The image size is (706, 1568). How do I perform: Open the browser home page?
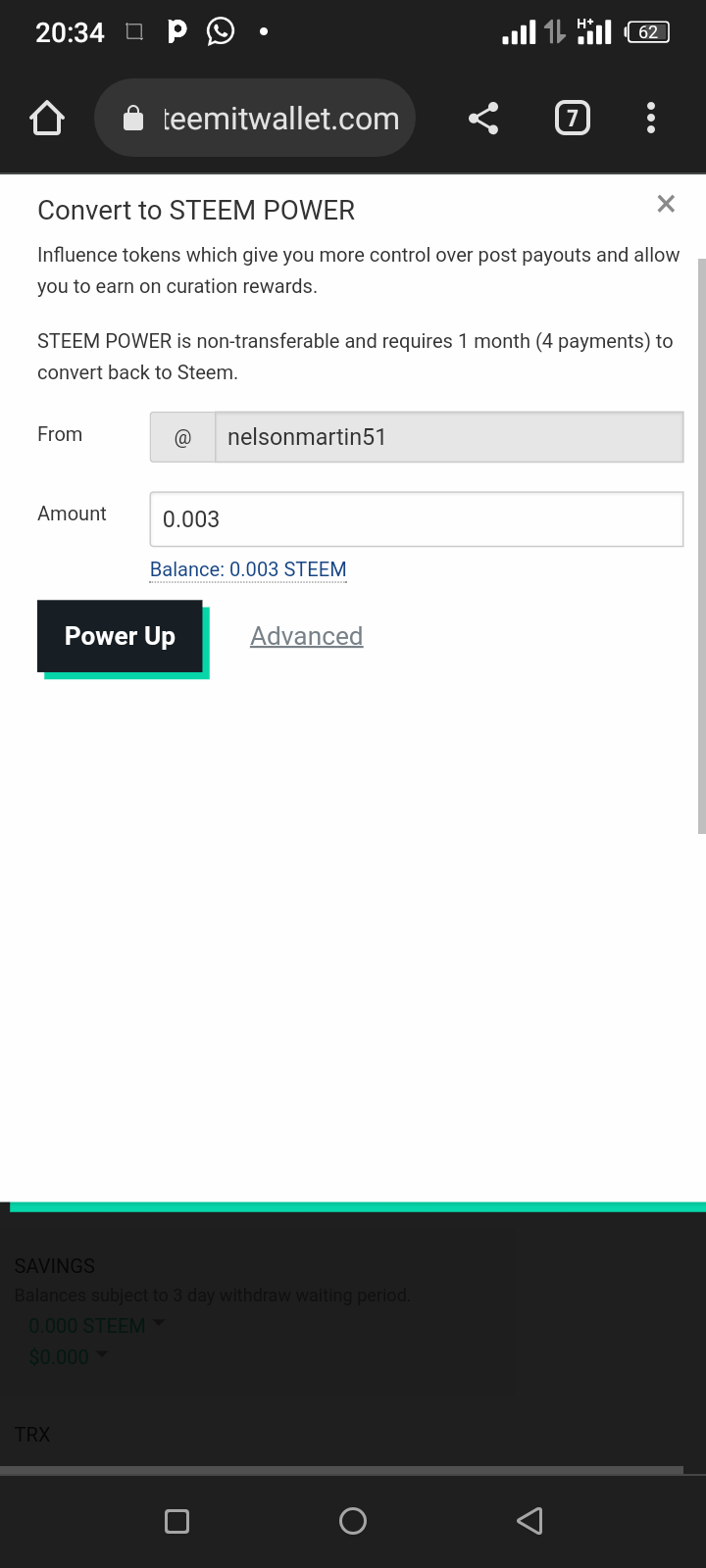pos(47,119)
